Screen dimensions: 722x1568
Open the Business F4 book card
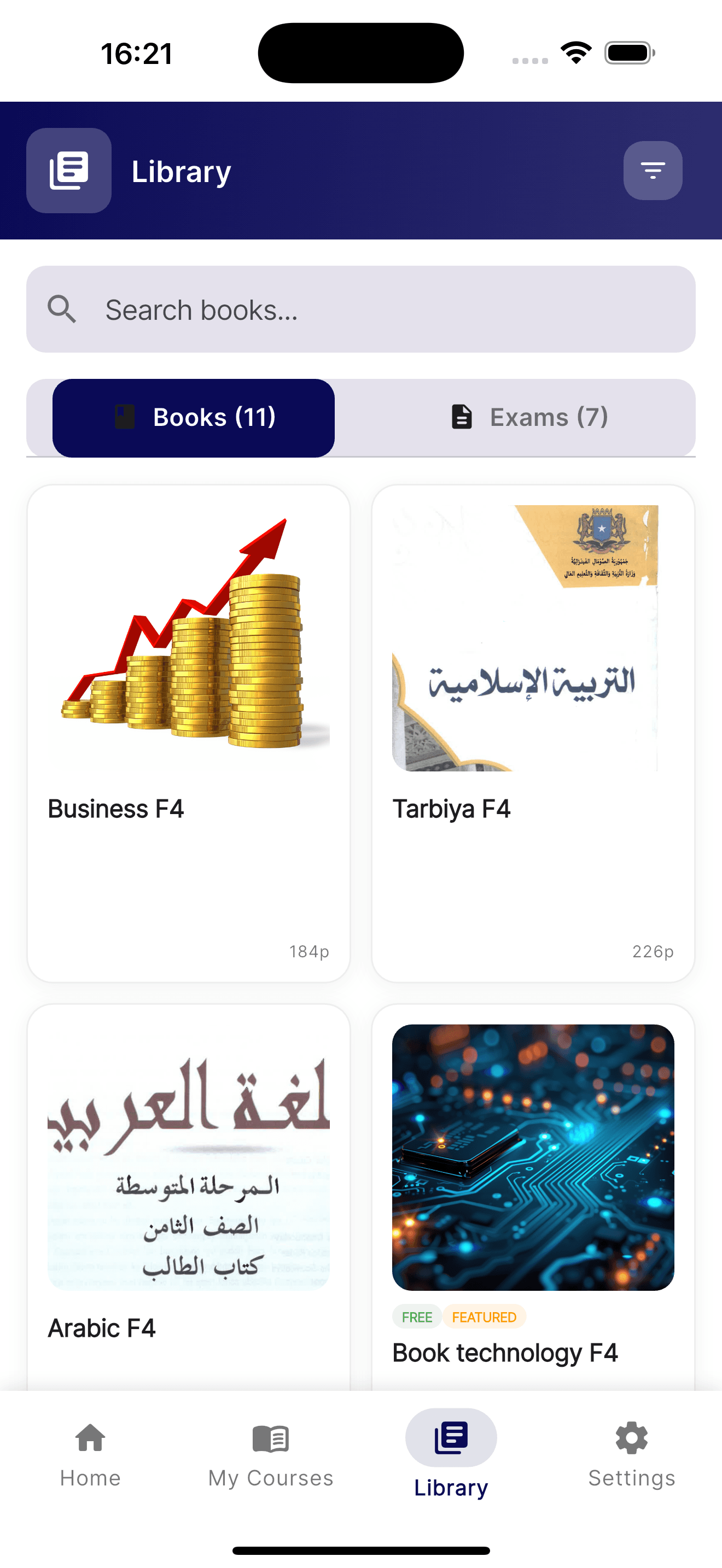point(188,730)
